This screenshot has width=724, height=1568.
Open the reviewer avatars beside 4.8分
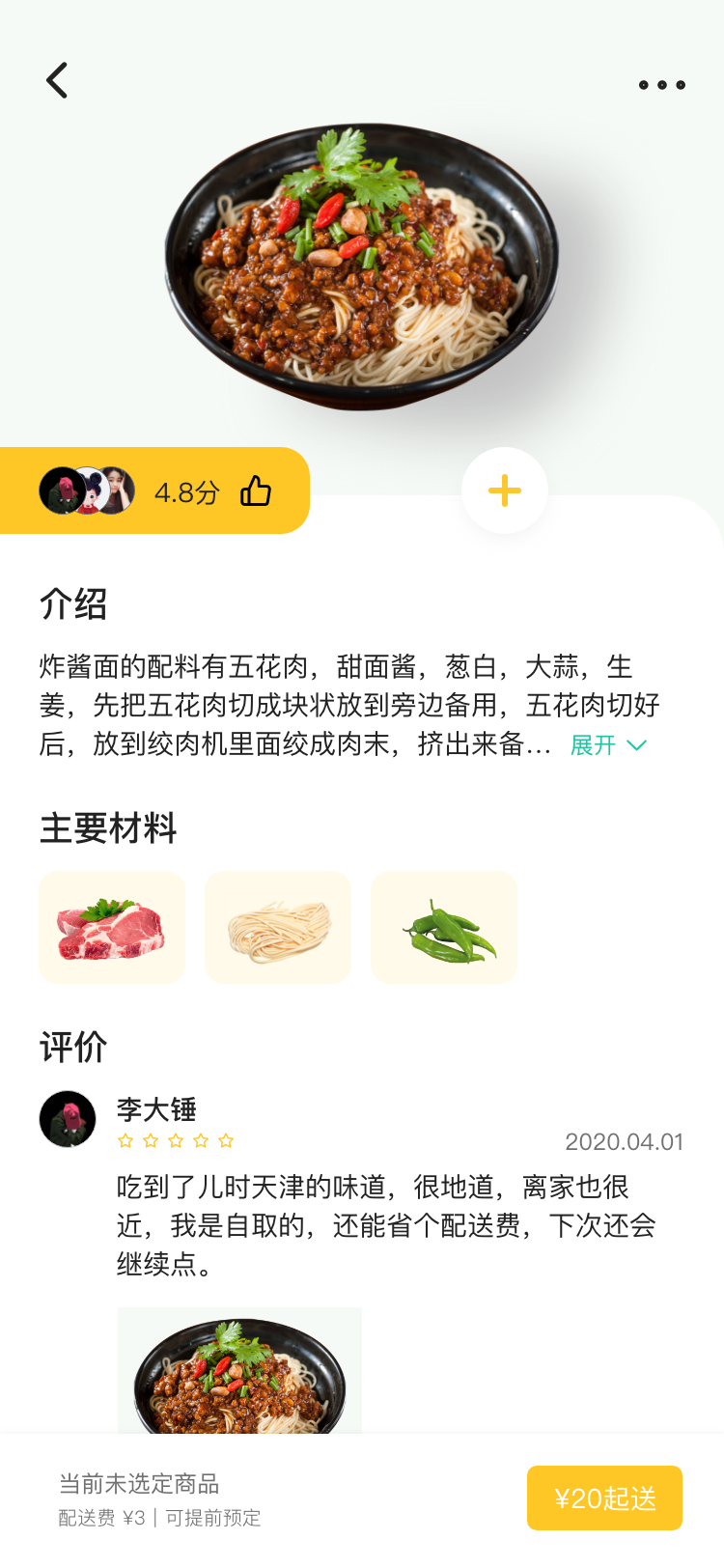tap(87, 490)
